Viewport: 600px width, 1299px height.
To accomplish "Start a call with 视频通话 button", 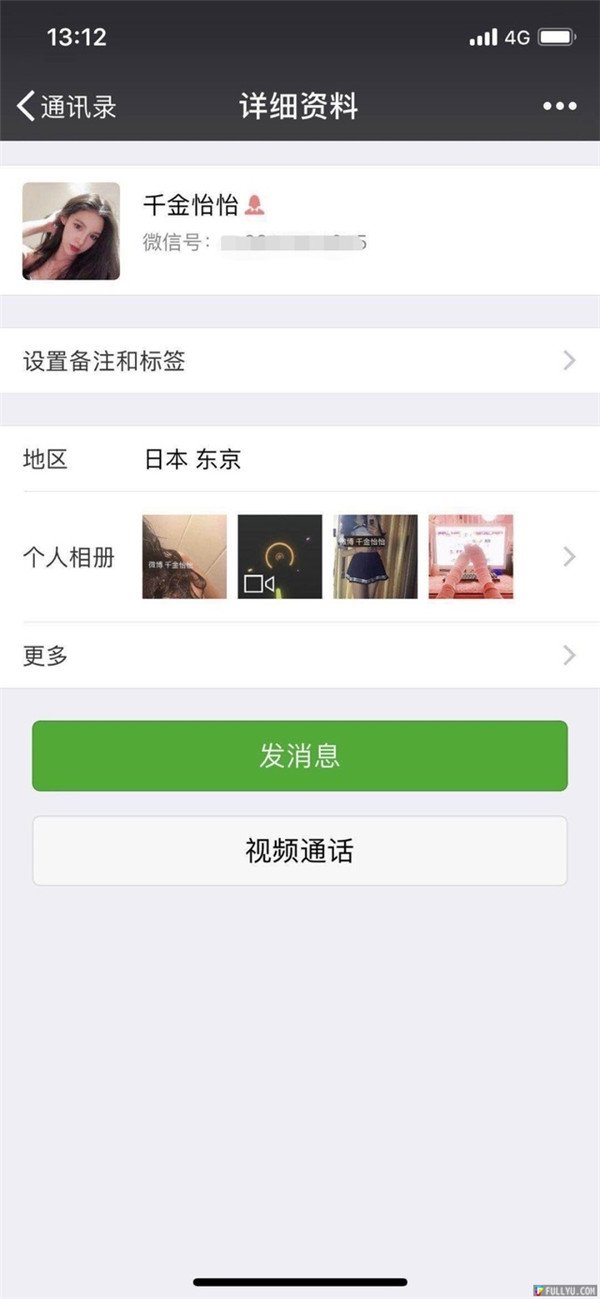I will pos(300,851).
